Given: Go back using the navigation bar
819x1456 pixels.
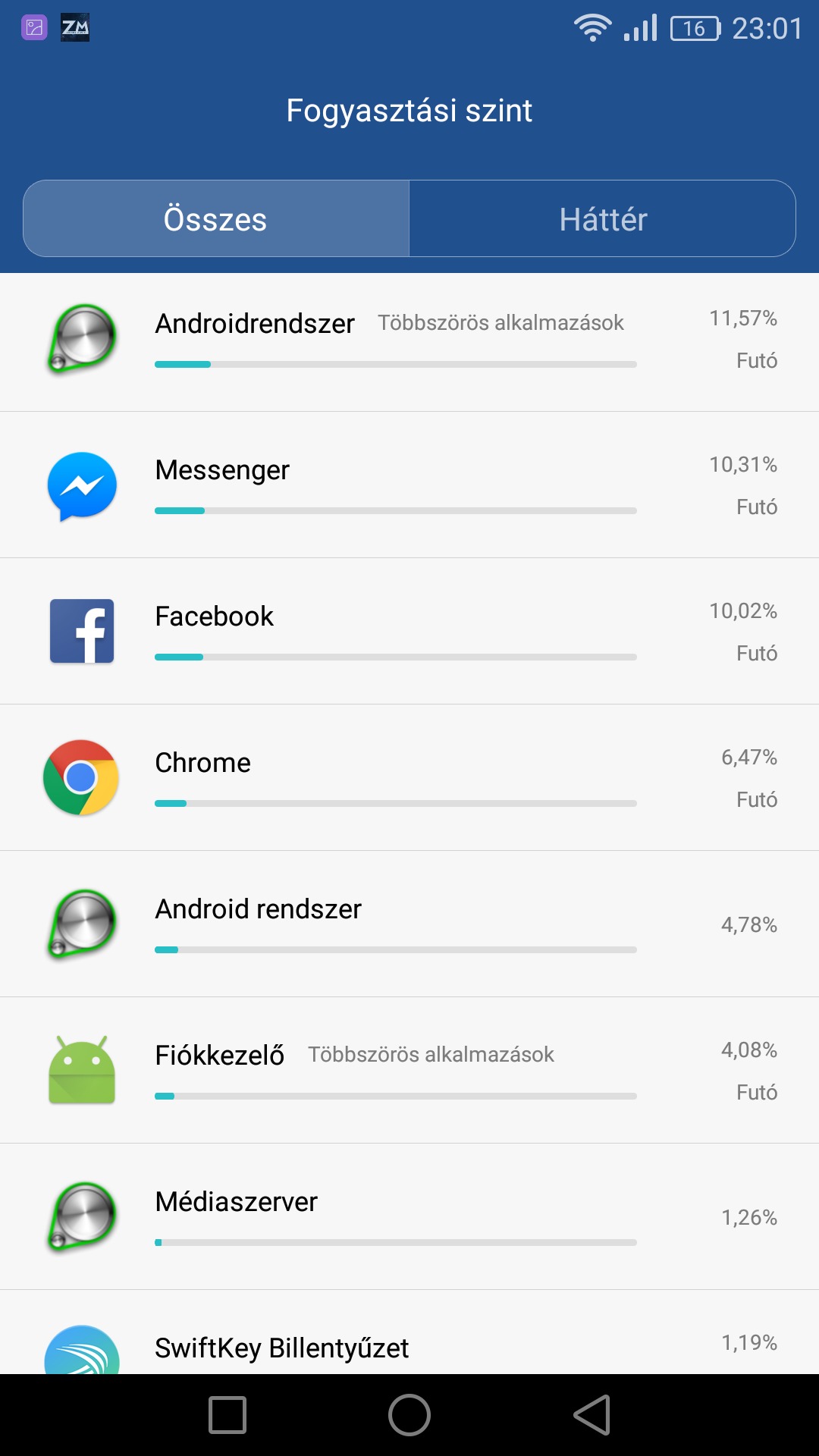Looking at the screenshot, I should 592,1415.
